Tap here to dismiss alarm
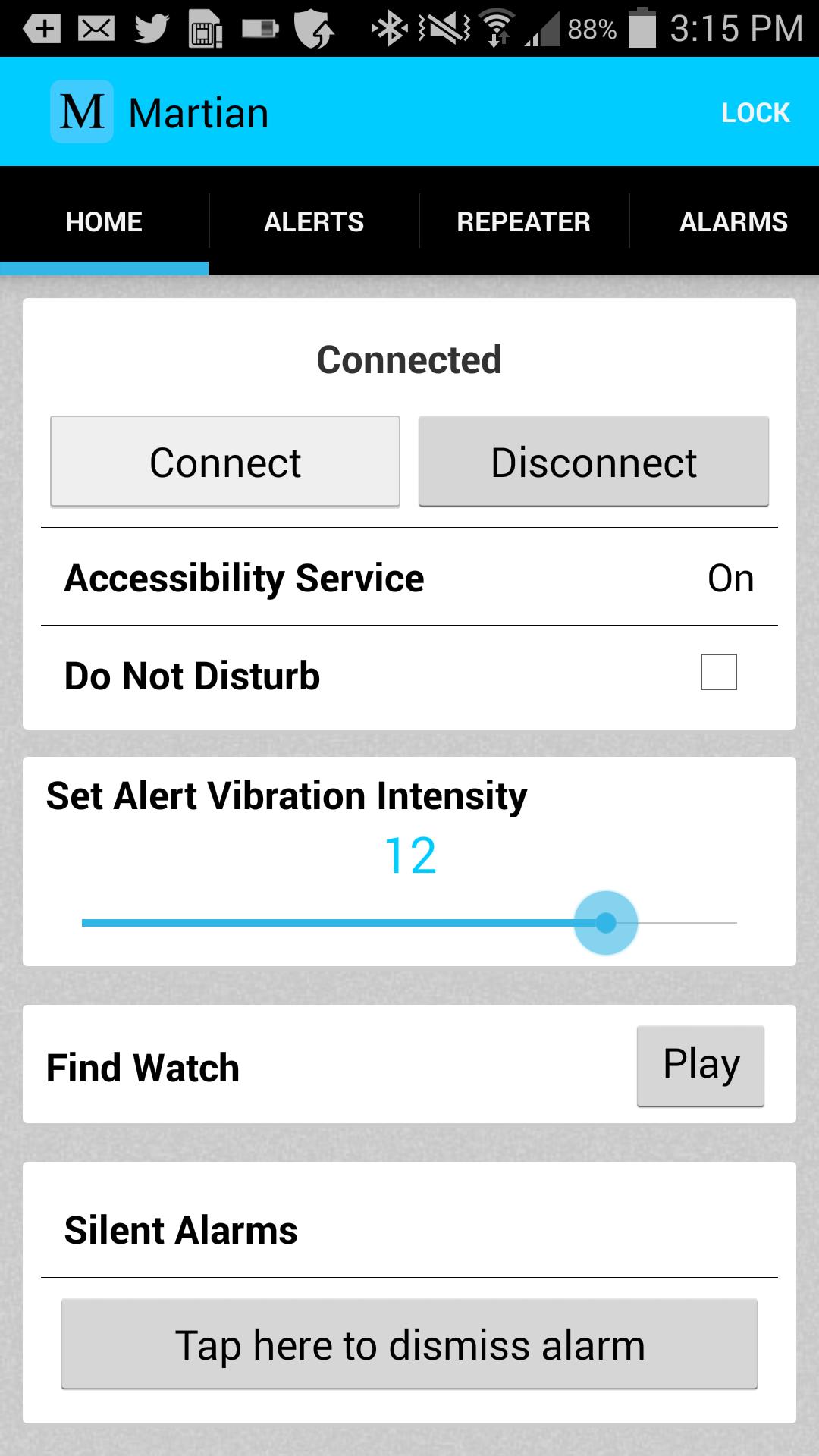 point(409,1345)
